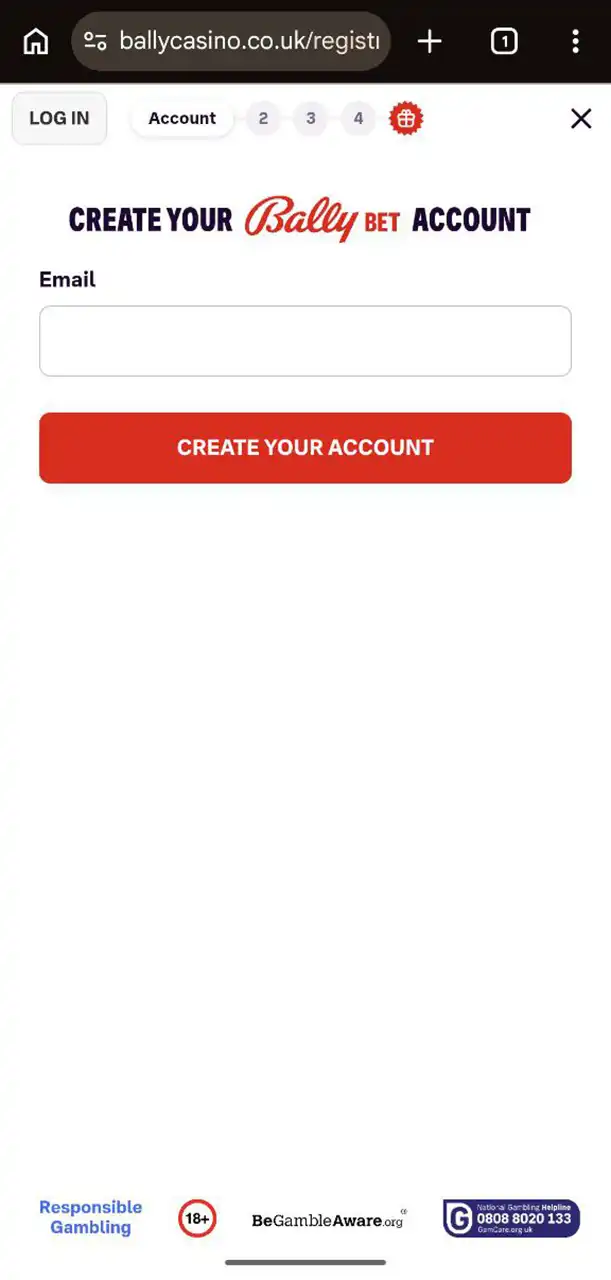Open the browser overflow menu
Viewport: 611px width, 1280px height.
[x=575, y=41]
